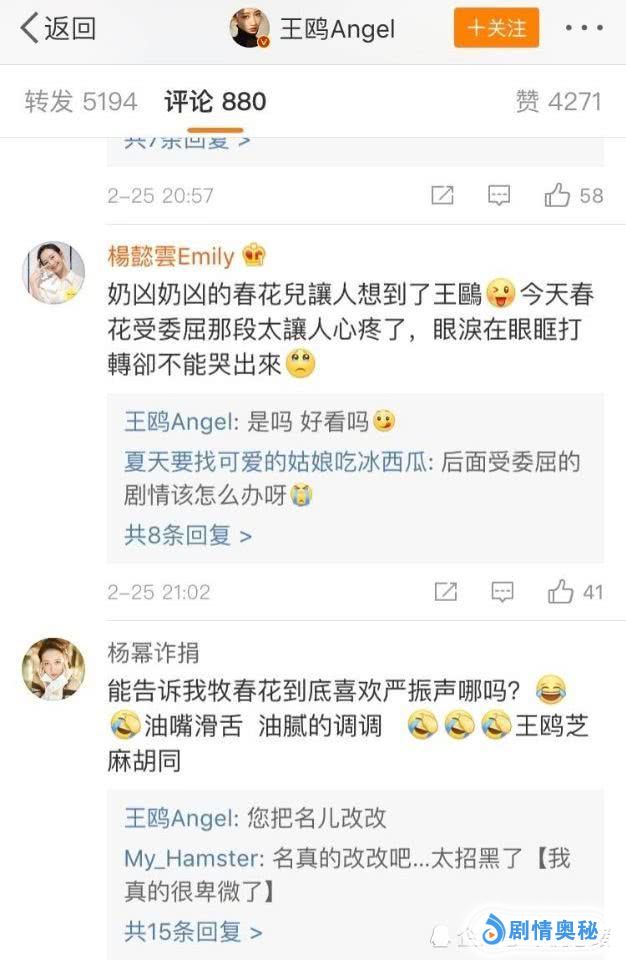Go back using the 返回 arrow
The width and height of the screenshot is (626, 960).
pyautogui.click(x=57, y=29)
